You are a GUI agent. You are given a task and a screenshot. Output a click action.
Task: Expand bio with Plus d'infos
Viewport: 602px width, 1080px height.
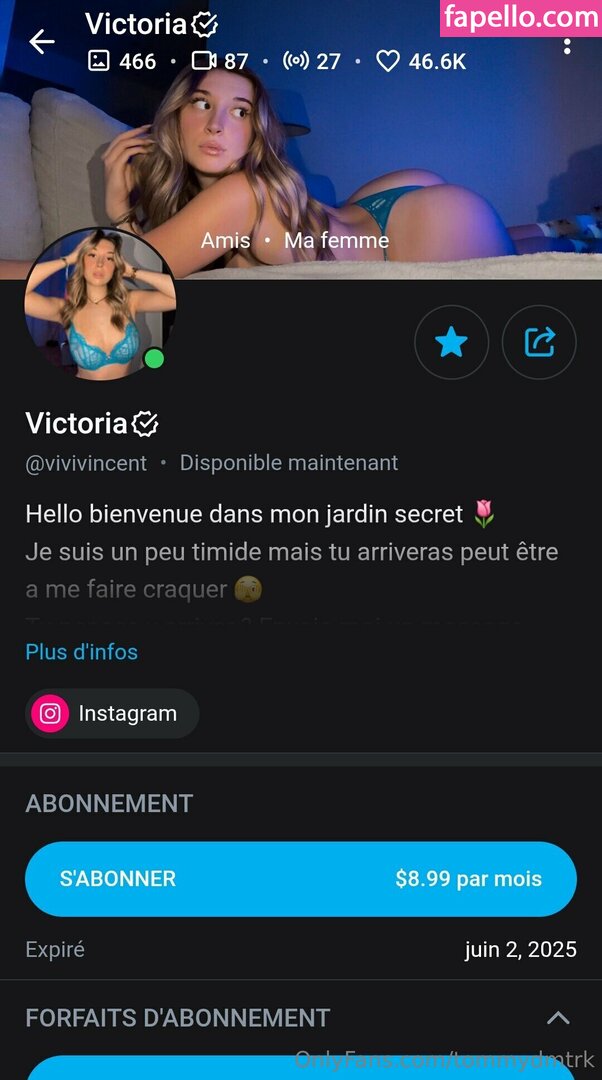(82, 652)
